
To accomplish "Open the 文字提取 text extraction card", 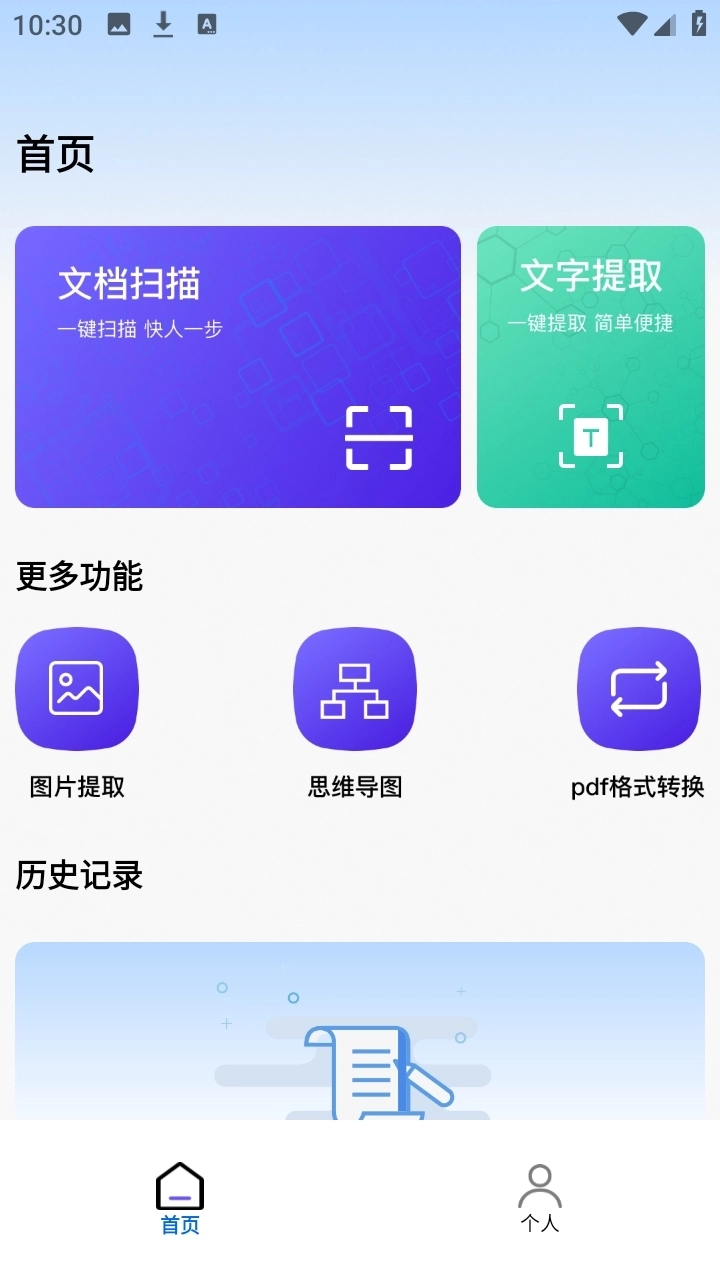I will (590, 366).
